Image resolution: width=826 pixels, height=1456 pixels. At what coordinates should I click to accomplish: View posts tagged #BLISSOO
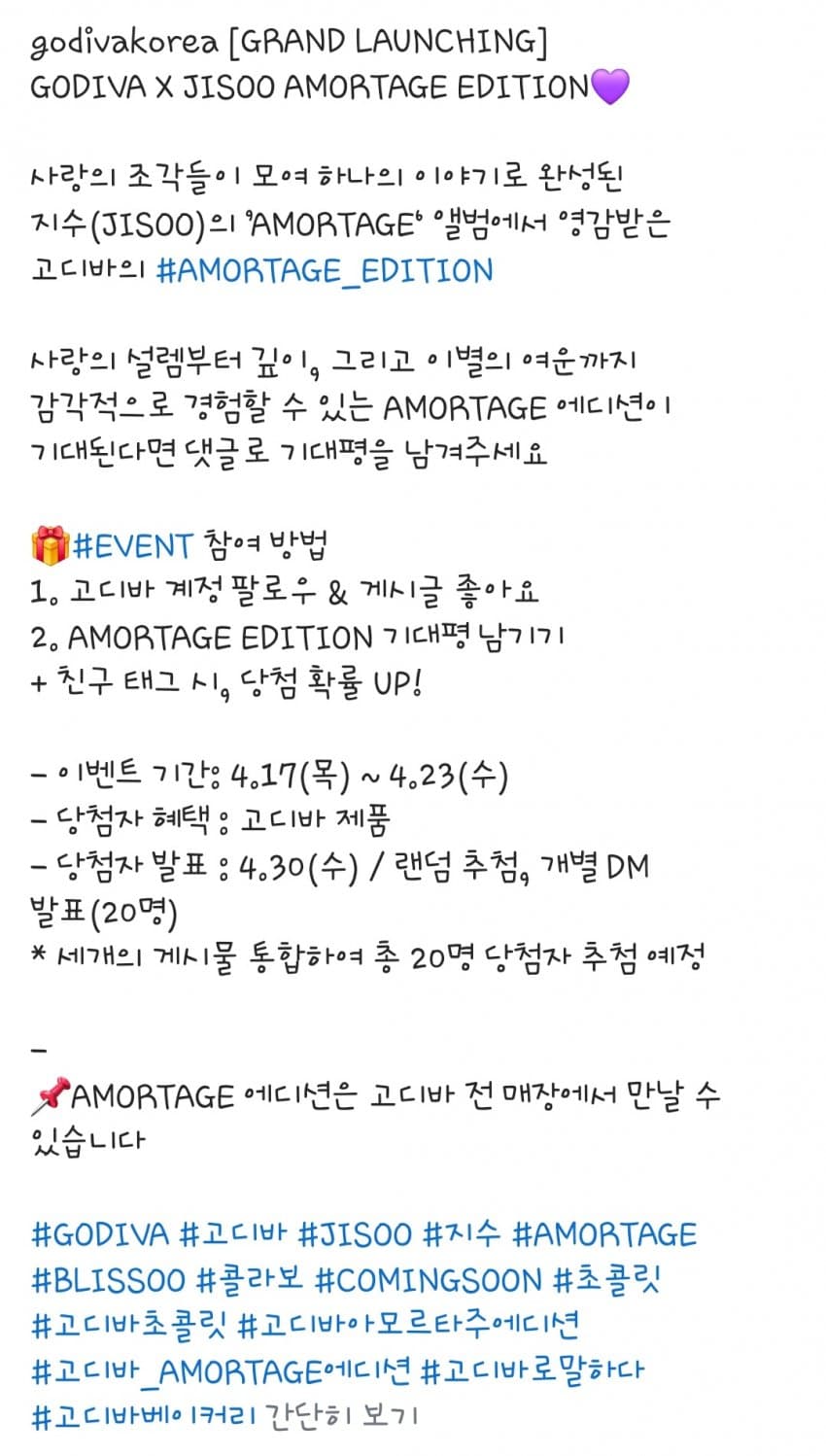(108, 1280)
